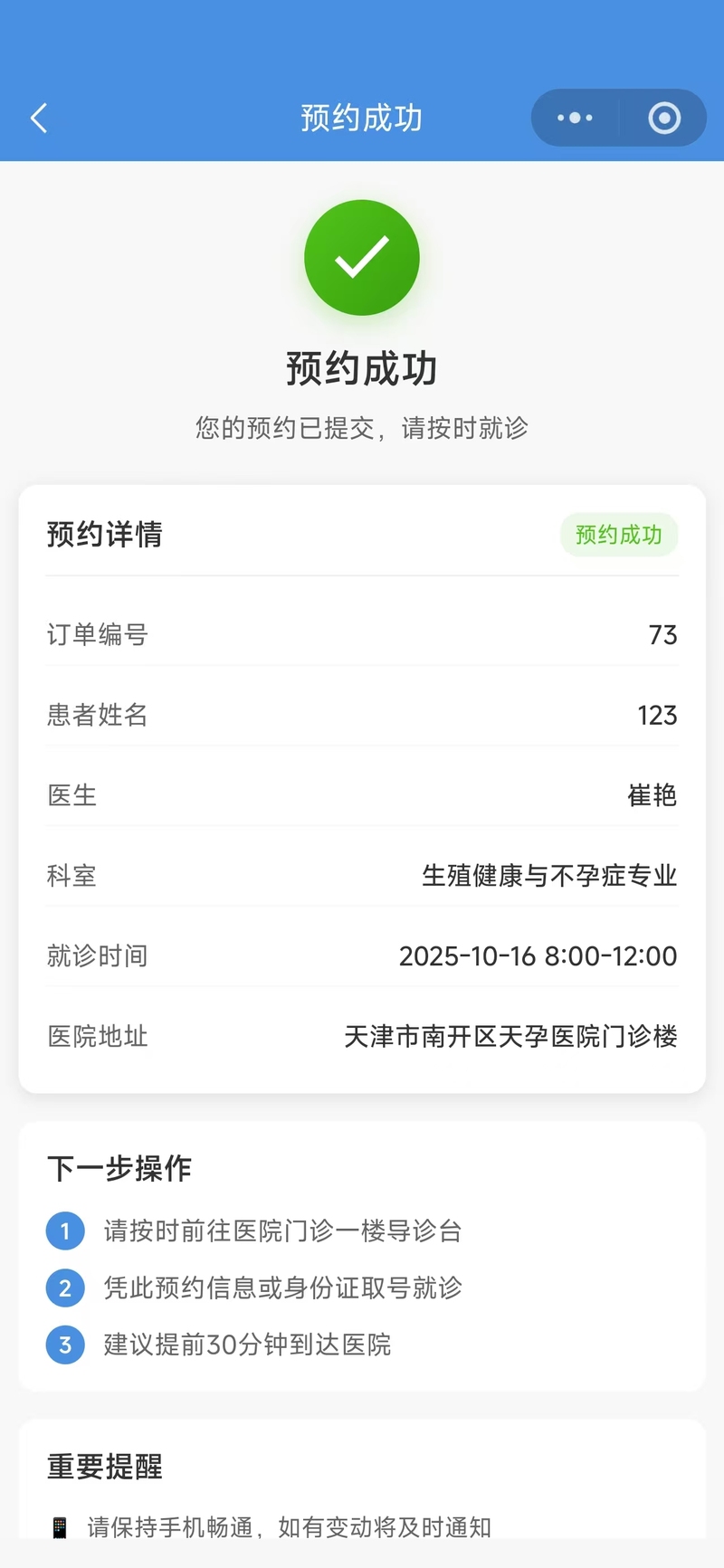Go back from the 预约成功 page

coord(39,118)
